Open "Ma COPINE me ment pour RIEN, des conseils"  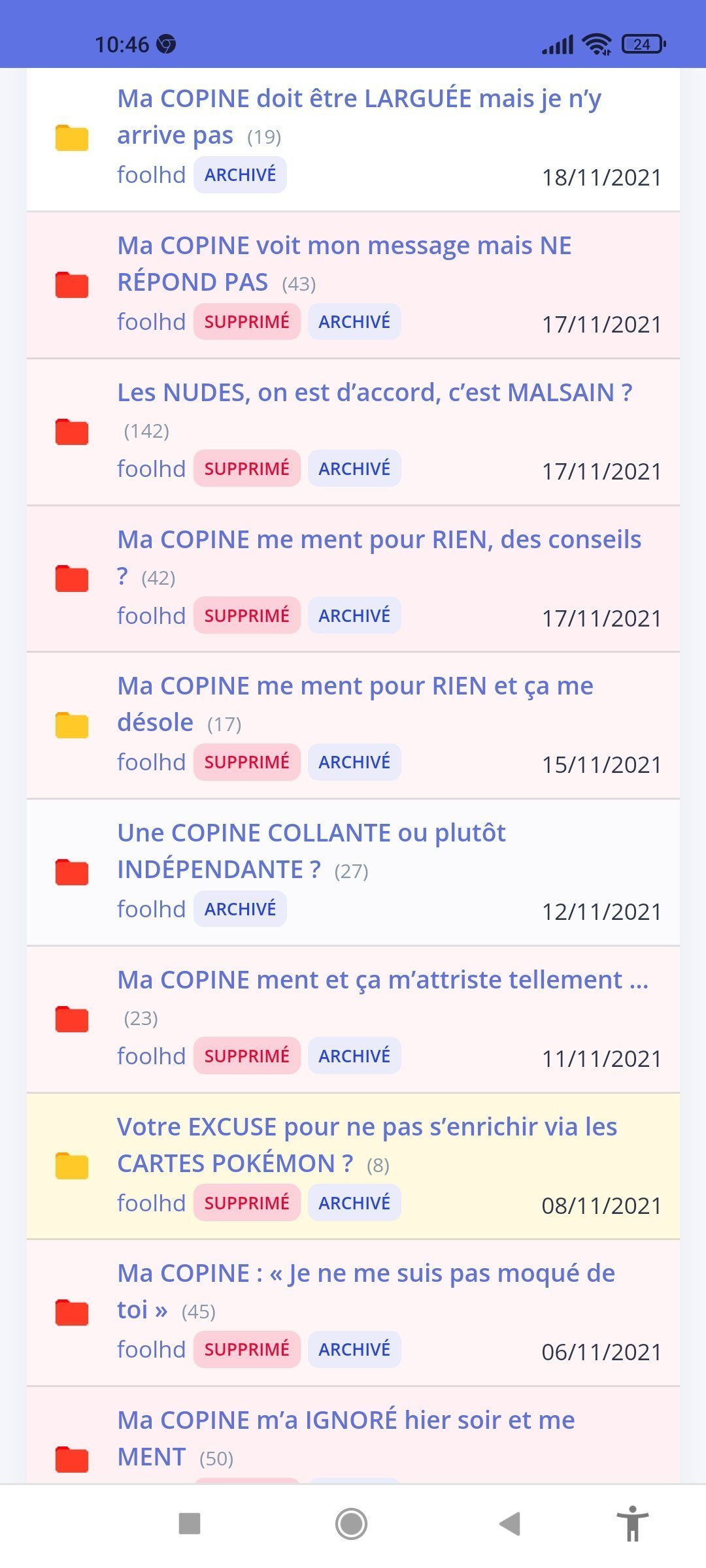tap(379, 557)
